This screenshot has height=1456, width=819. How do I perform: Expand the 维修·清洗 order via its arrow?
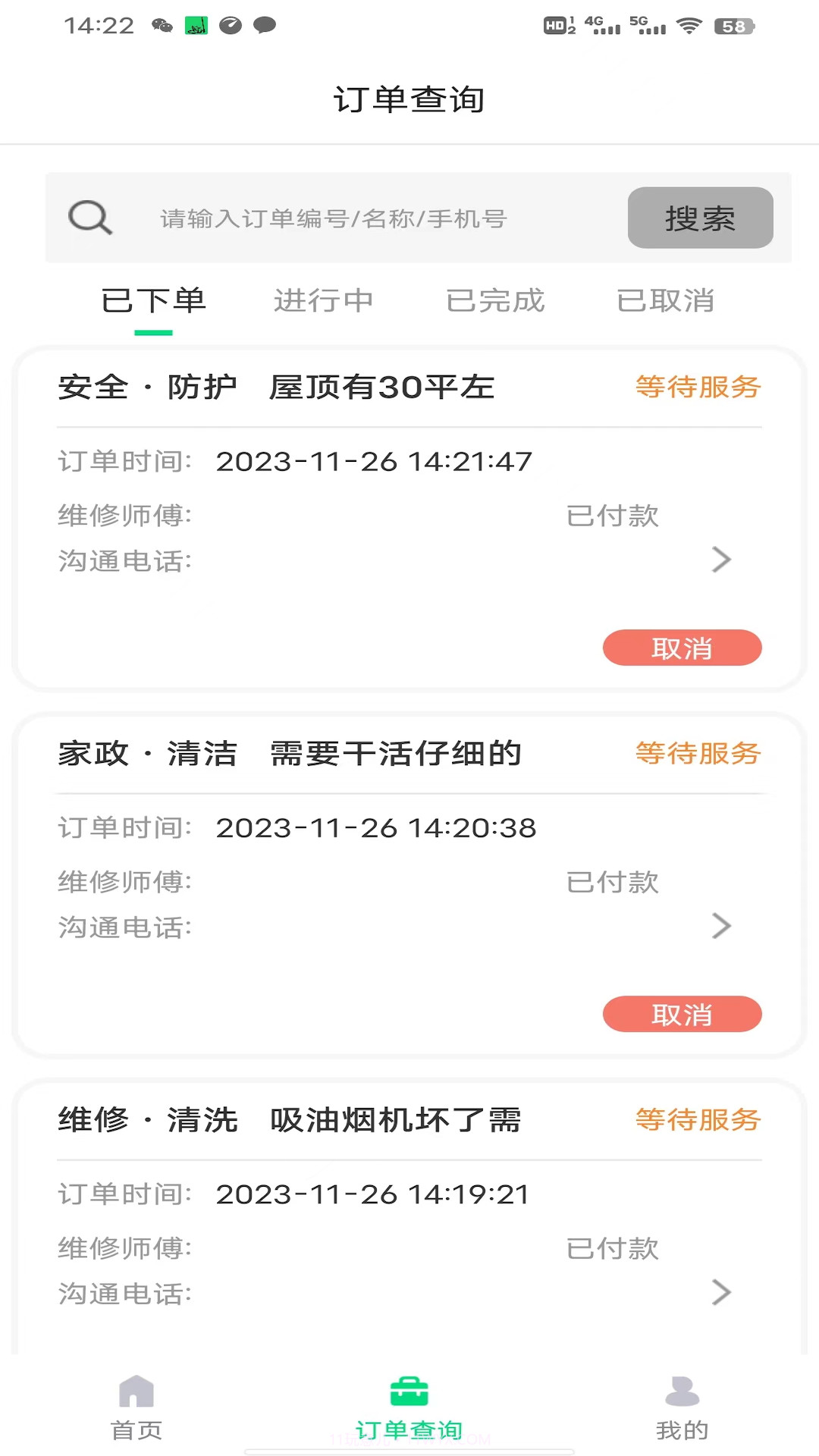tap(721, 1292)
